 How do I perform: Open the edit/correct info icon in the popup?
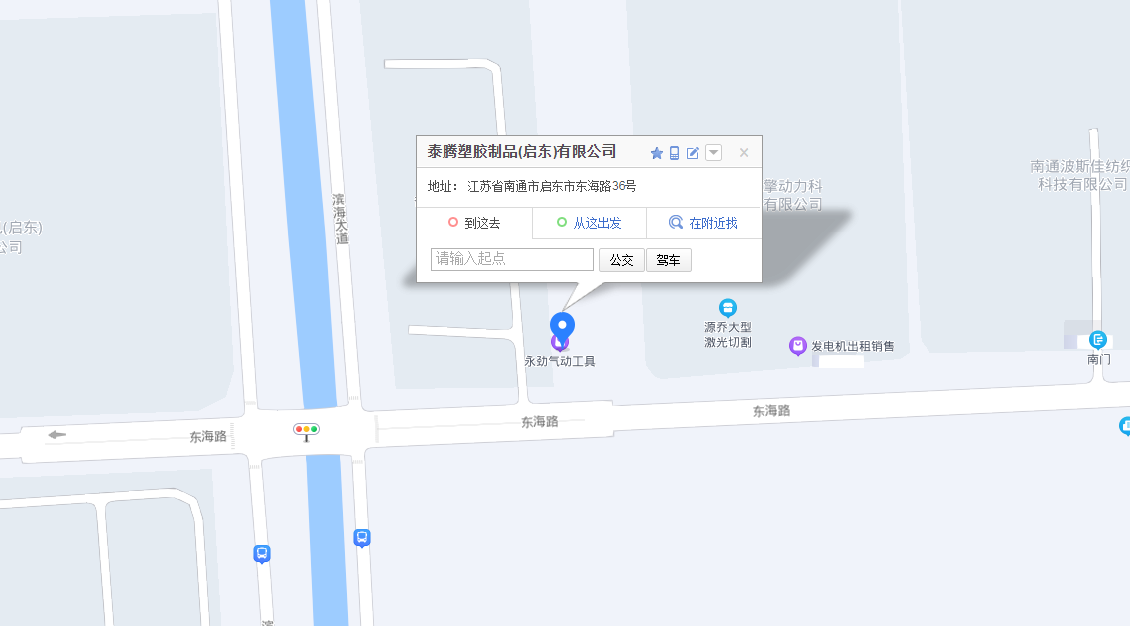(693, 153)
